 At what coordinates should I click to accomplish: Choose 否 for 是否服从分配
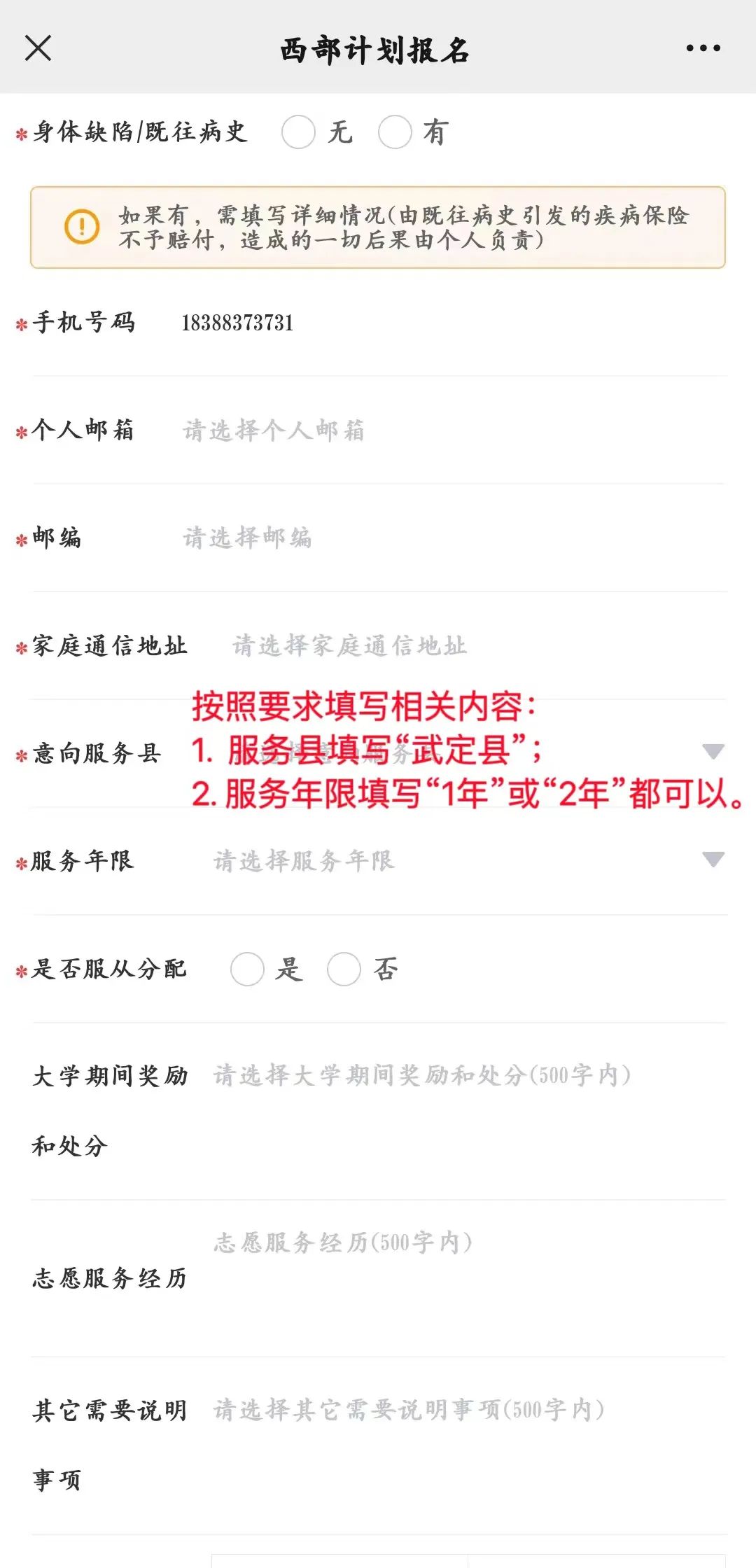(x=344, y=969)
